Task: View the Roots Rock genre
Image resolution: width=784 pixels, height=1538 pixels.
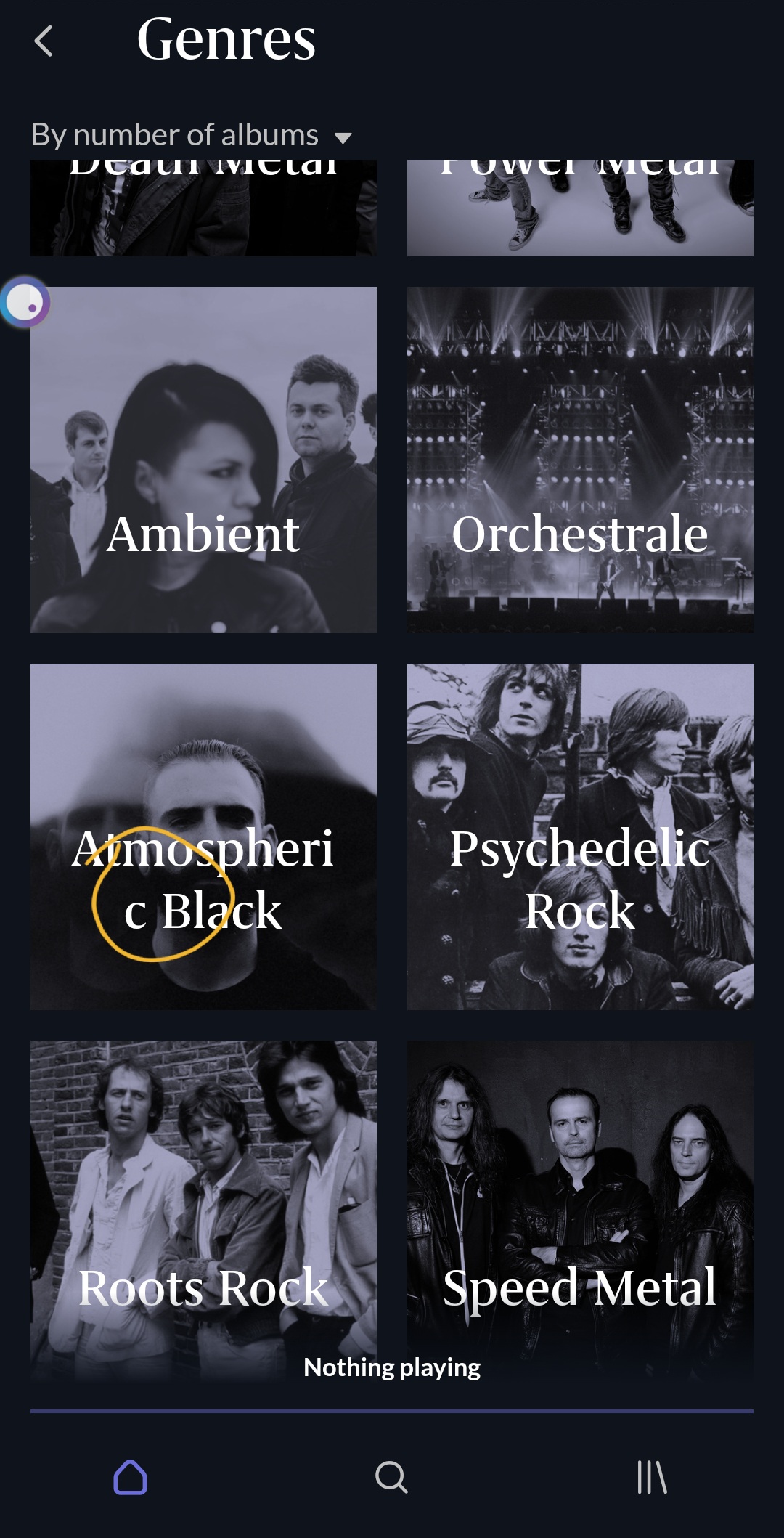Action: 203,1205
